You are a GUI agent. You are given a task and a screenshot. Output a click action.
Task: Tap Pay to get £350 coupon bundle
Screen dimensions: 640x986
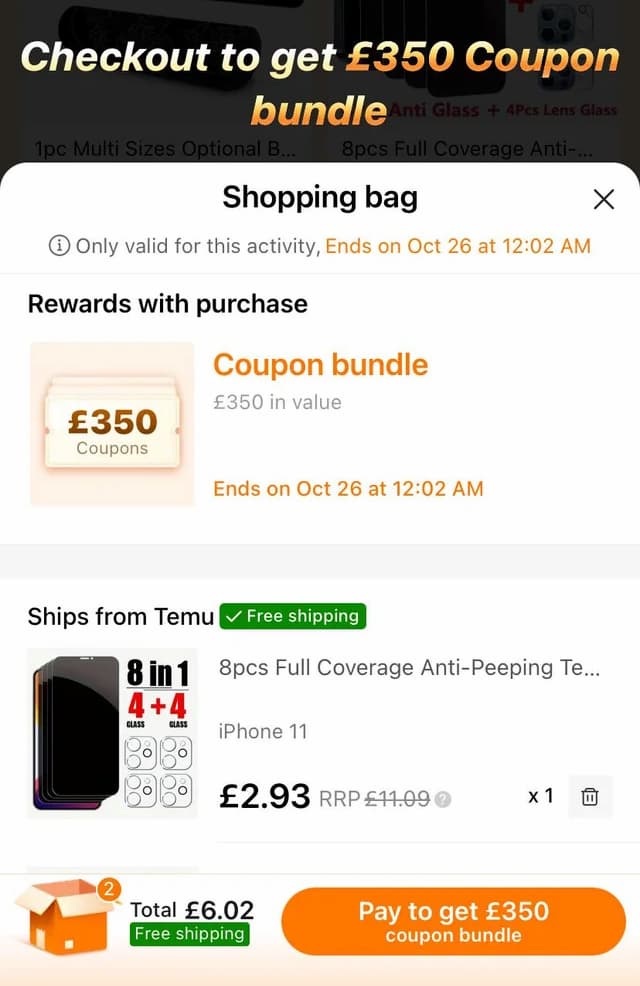tap(453, 921)
